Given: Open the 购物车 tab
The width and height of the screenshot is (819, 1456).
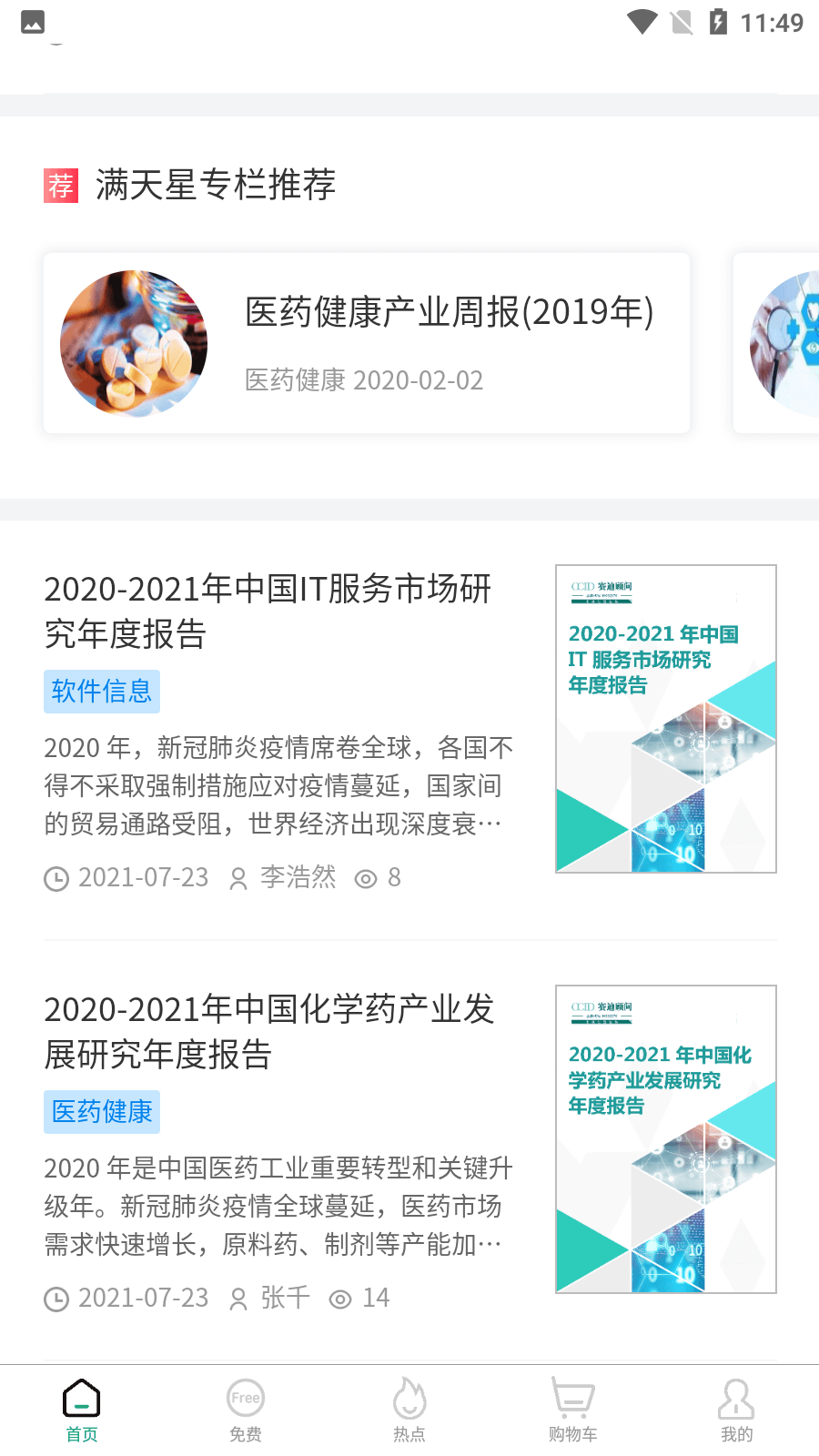Looking at the screenshot, I should (x=573, y=1410).
